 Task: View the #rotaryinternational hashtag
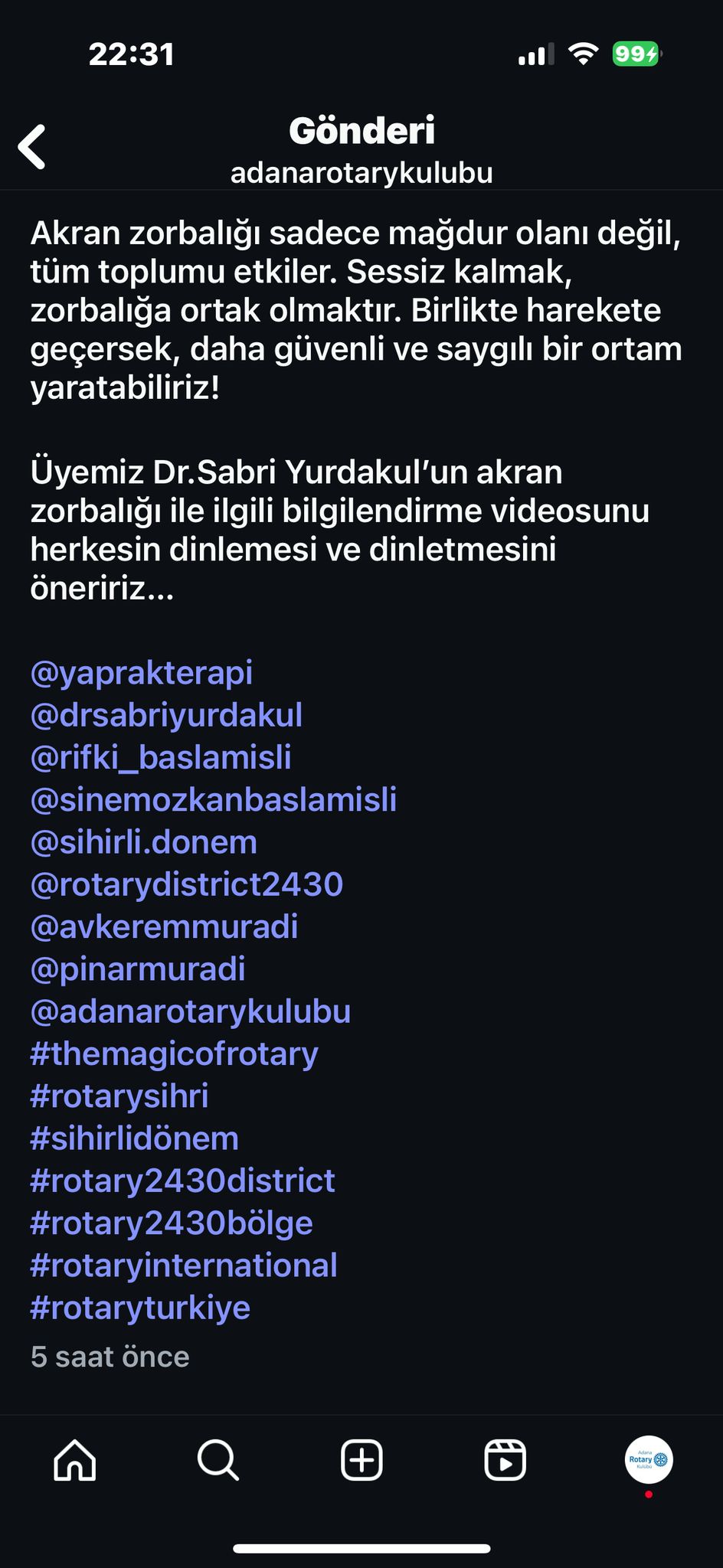click(184, 1266)
